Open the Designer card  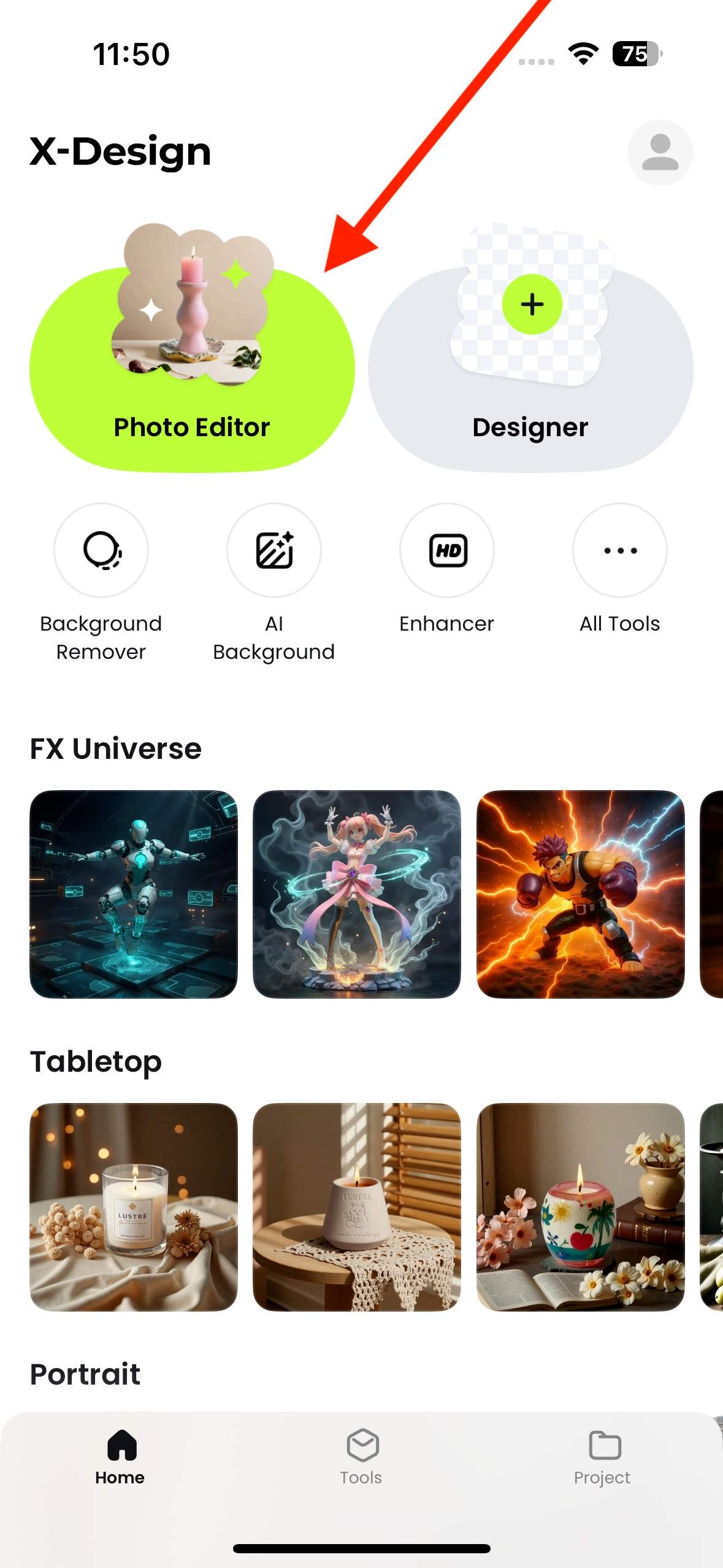coord(530,368)
